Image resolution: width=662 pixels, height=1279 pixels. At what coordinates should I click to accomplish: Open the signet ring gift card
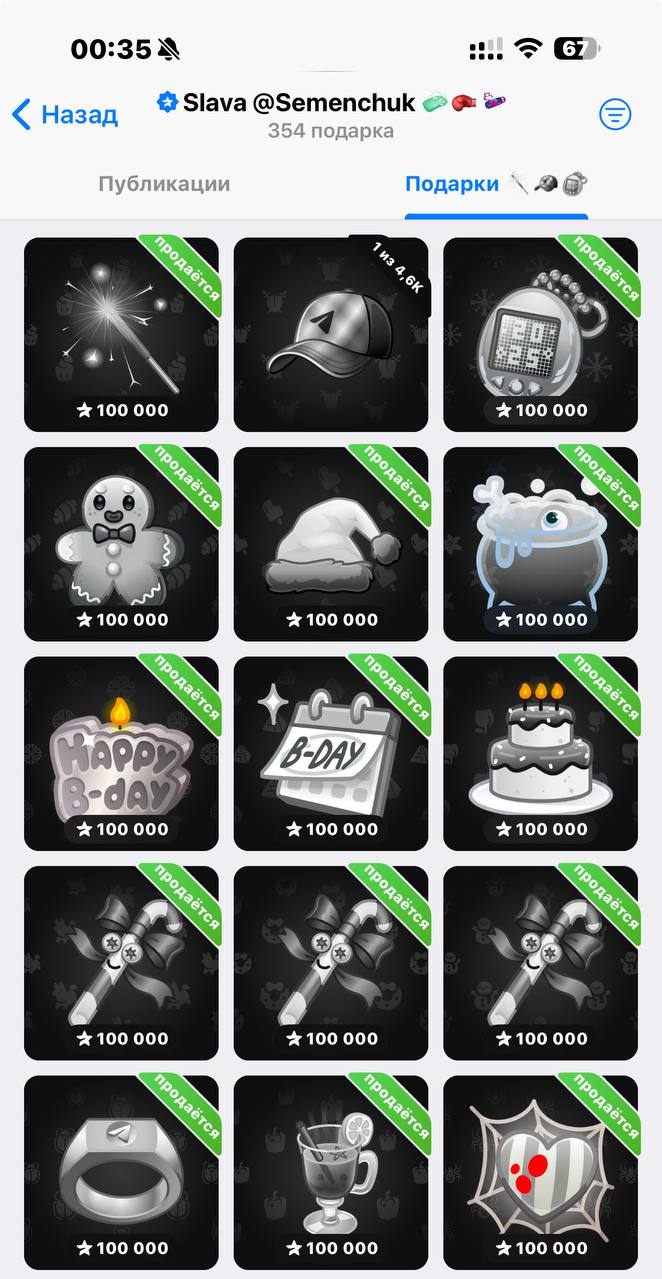point(121,1172)
